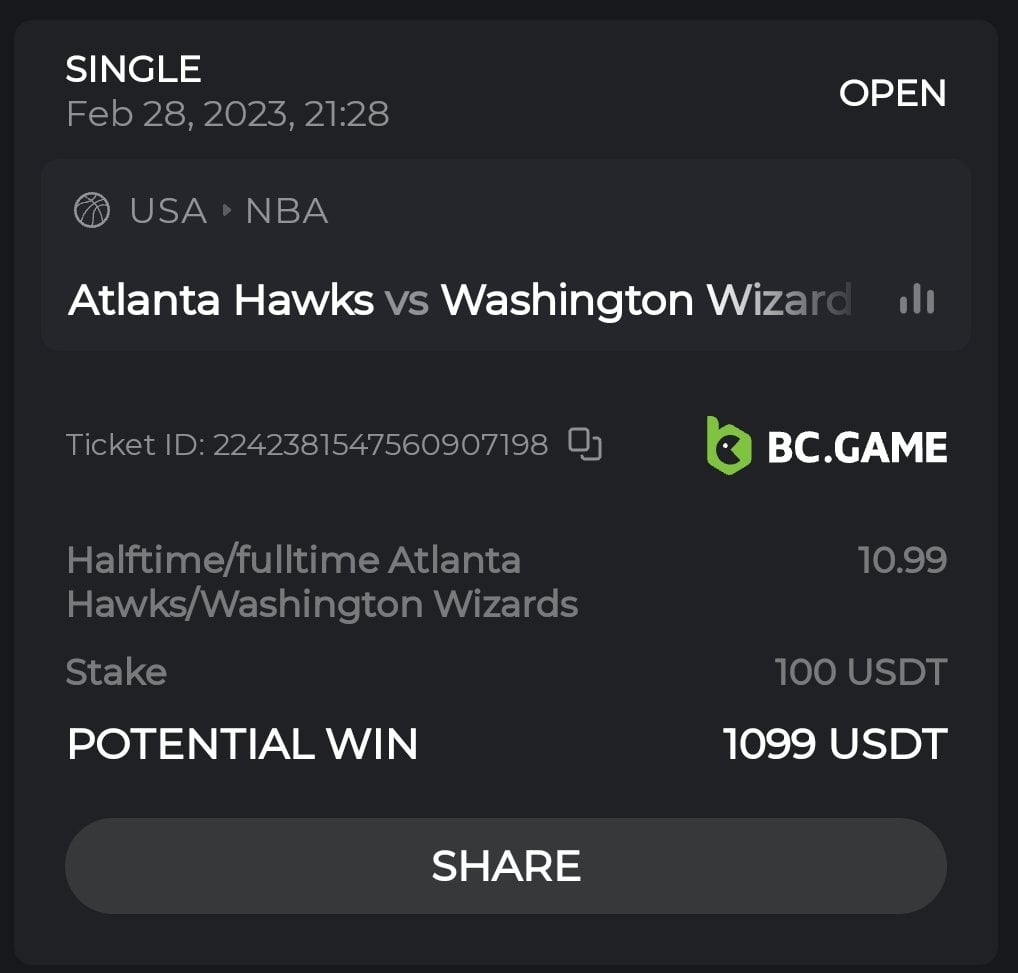Open match statistics bars icon

pyautogui.click(x=916, y=299)
